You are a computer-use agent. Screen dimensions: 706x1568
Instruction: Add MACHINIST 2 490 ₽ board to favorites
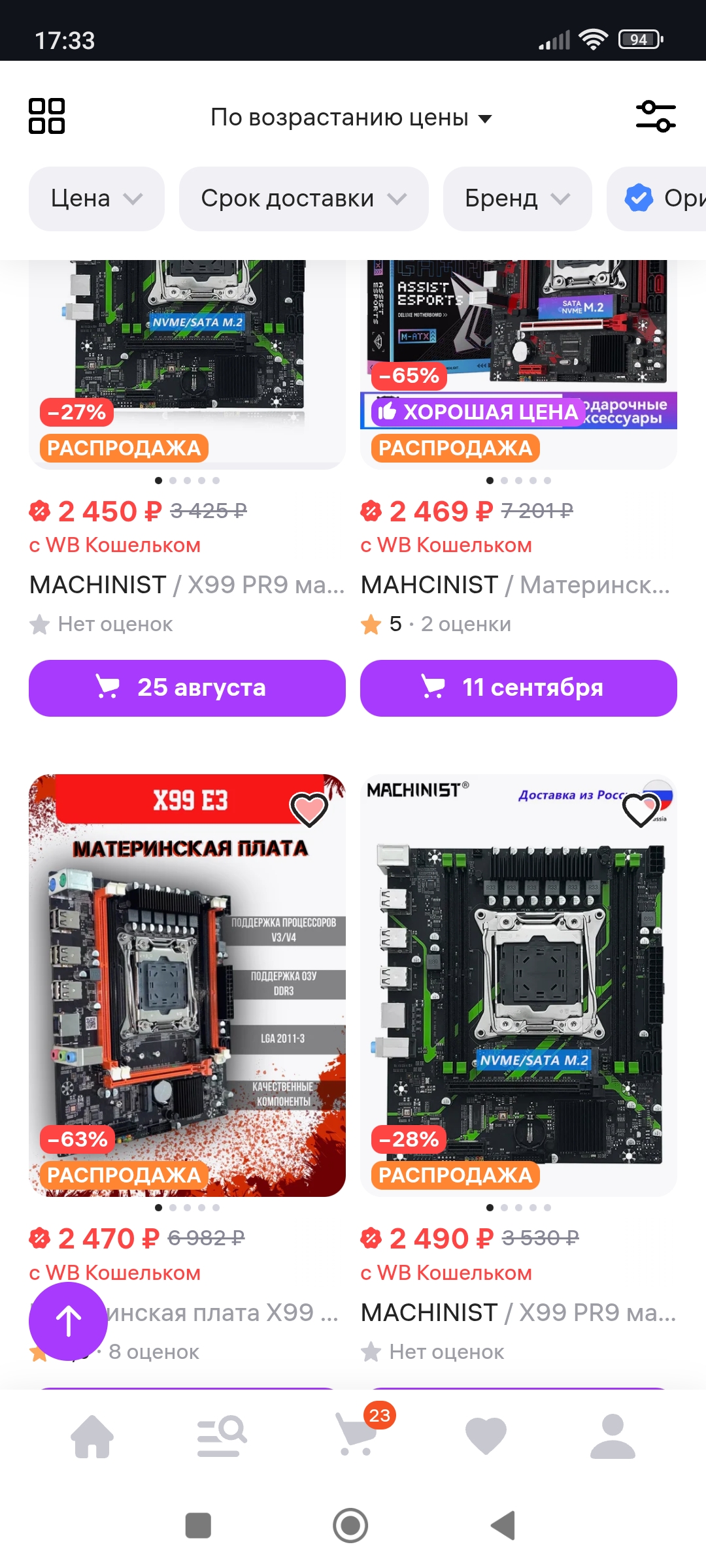(x=641, y=809)
